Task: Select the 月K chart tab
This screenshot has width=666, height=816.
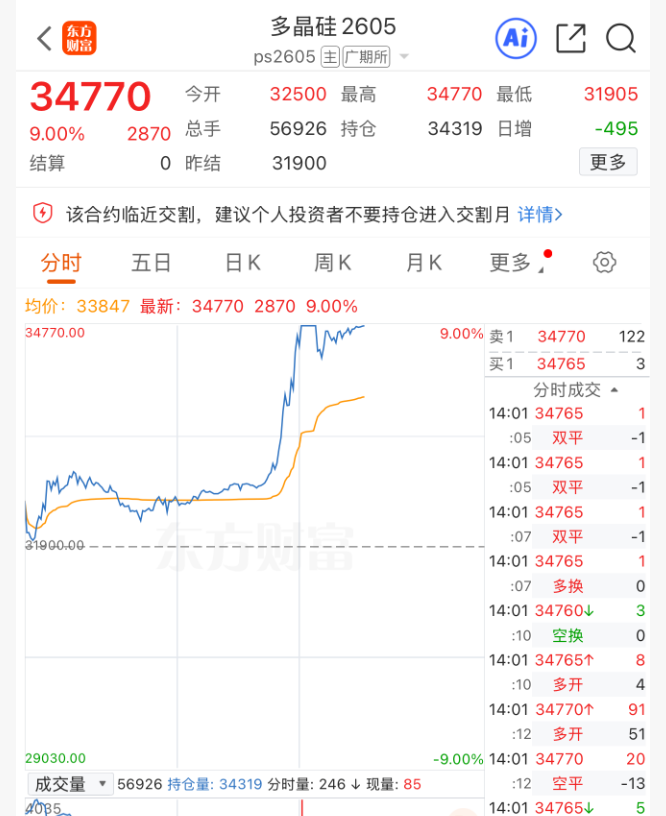Action: click(x=423, y=263)
